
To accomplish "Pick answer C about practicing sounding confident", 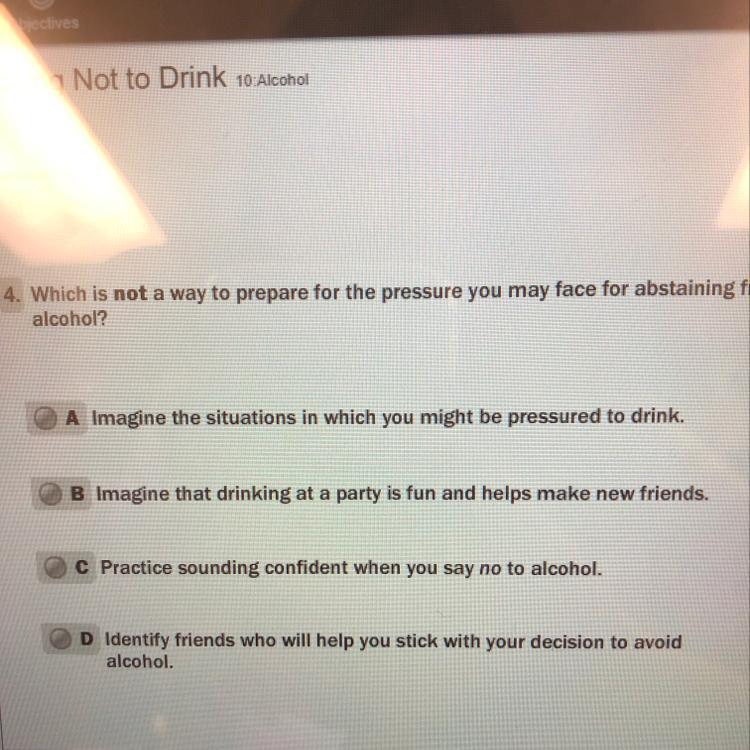I will click(55, 567).
